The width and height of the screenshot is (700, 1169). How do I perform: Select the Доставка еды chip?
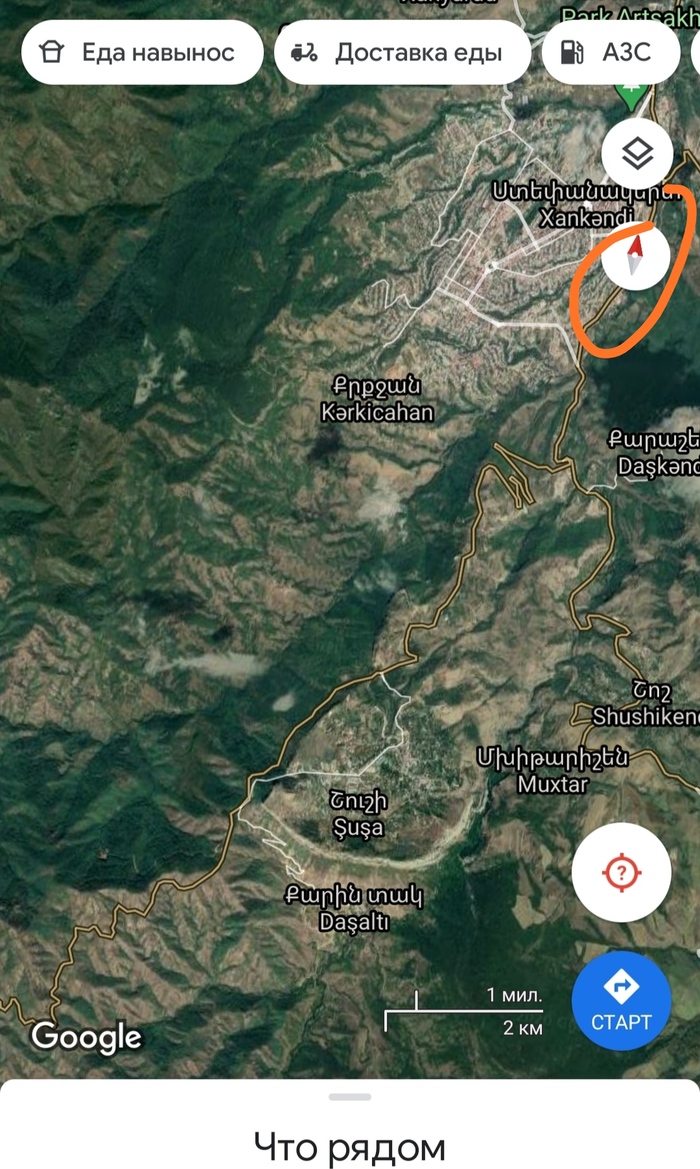(x=402, y=52)
